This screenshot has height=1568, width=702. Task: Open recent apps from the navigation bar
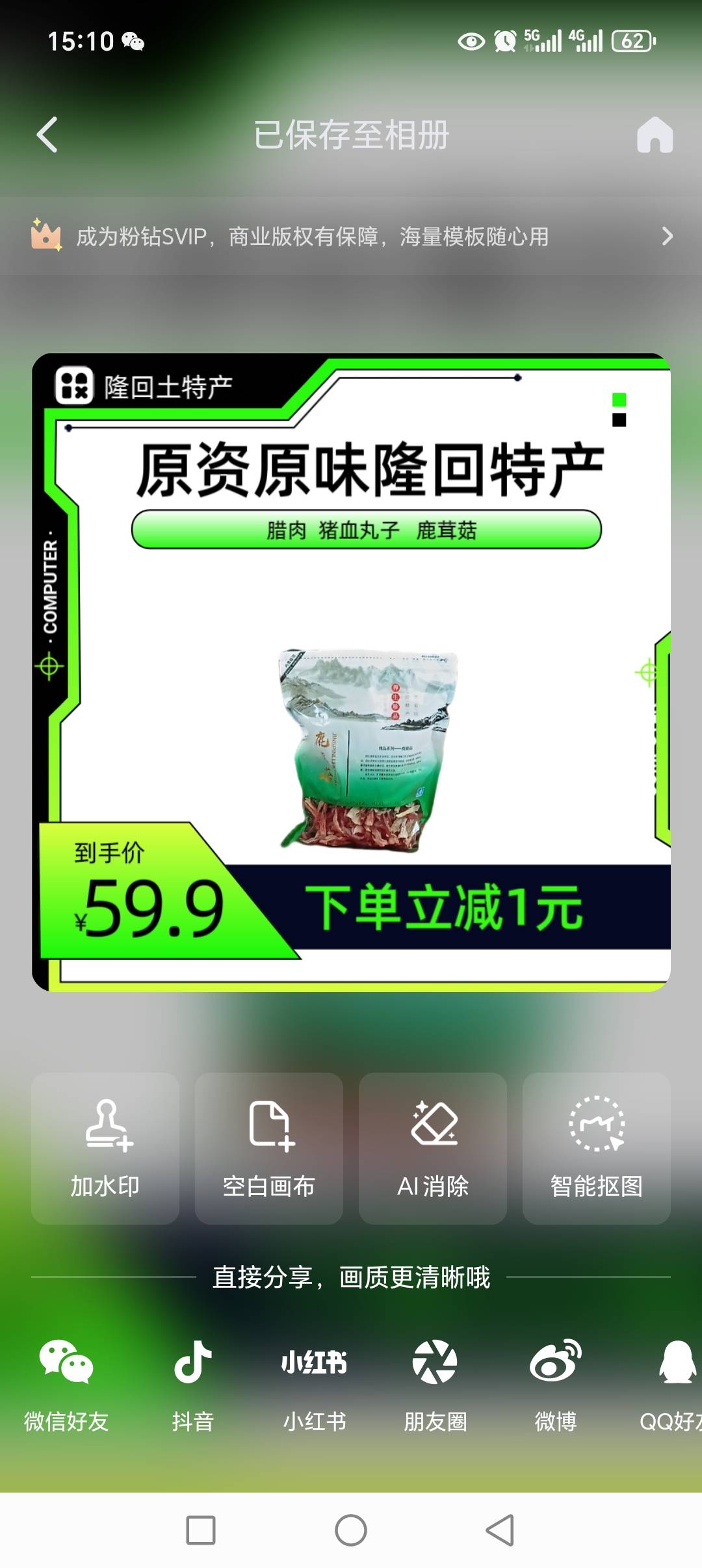tap(201, 1530)
